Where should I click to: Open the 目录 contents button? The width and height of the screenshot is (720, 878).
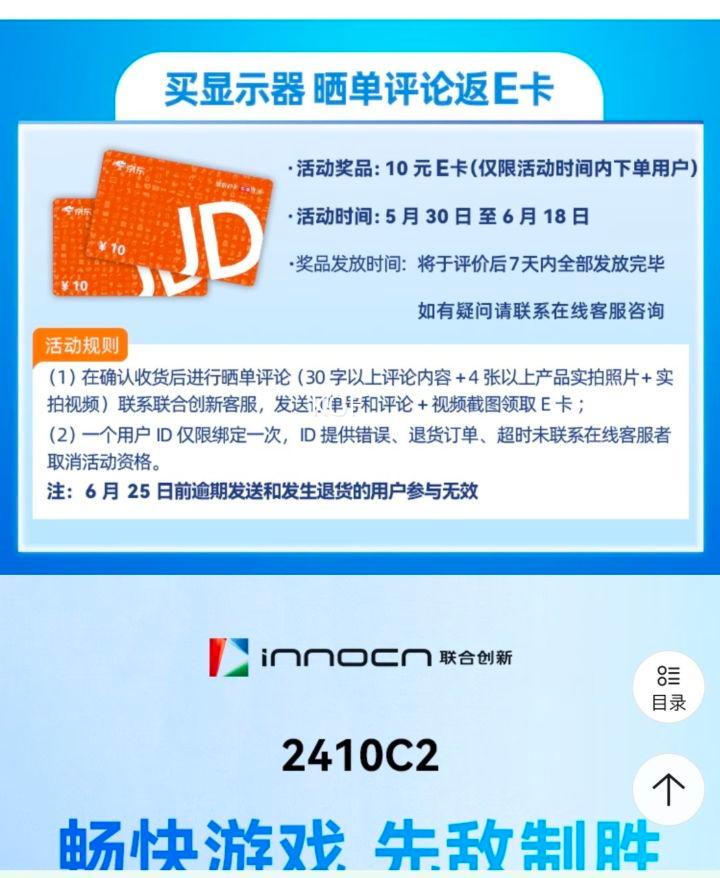(x=668, y=688)
